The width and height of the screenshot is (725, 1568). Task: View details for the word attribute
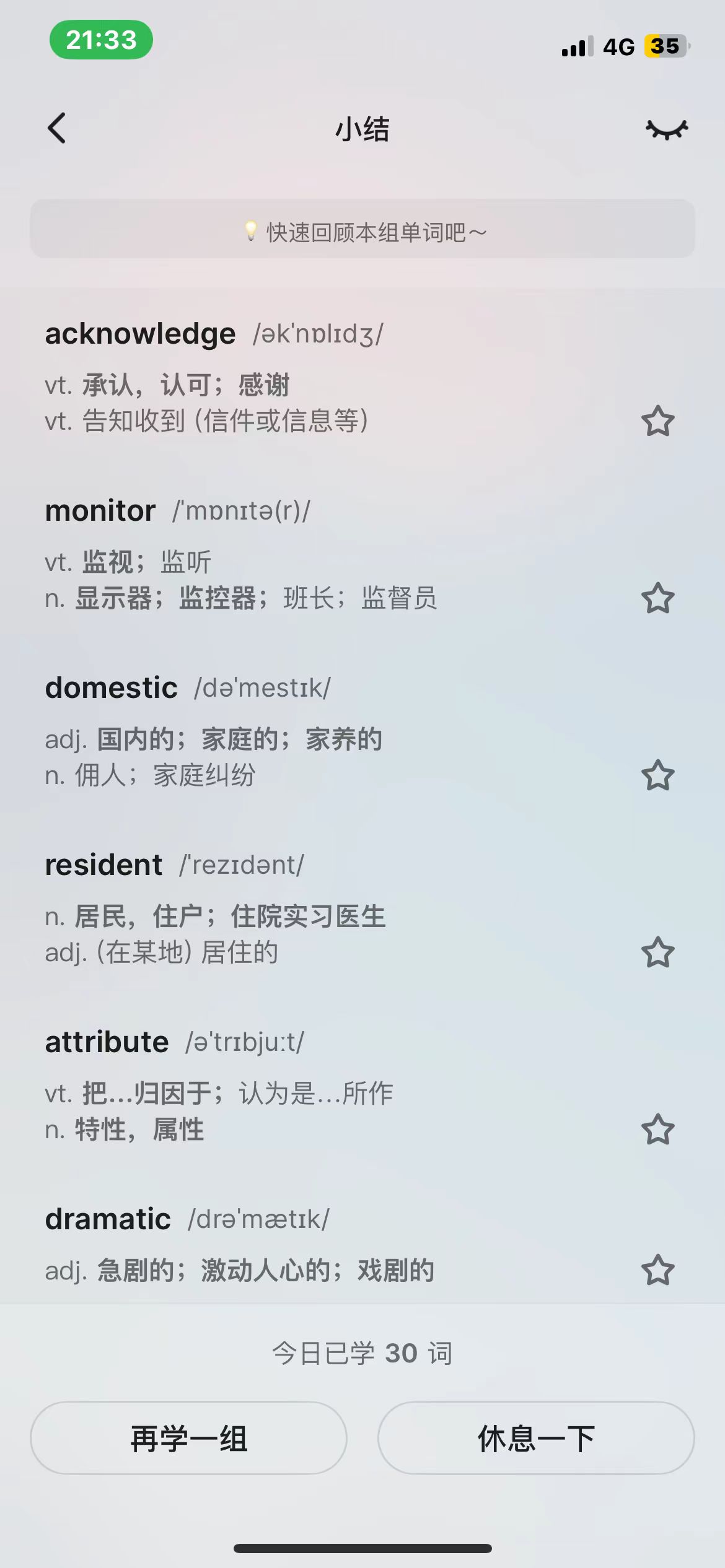coord(107,1042)
